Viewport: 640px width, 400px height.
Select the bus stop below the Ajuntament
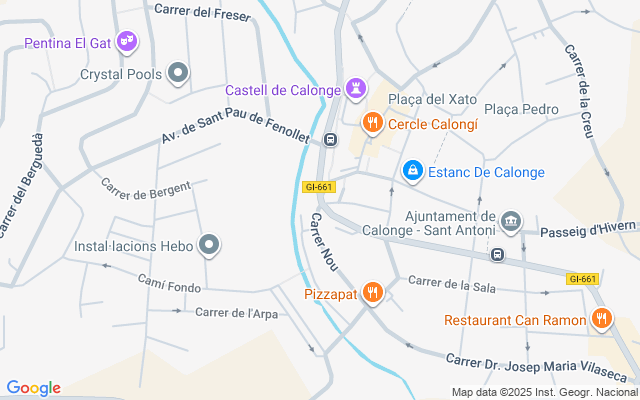click(x=497, y=256)
